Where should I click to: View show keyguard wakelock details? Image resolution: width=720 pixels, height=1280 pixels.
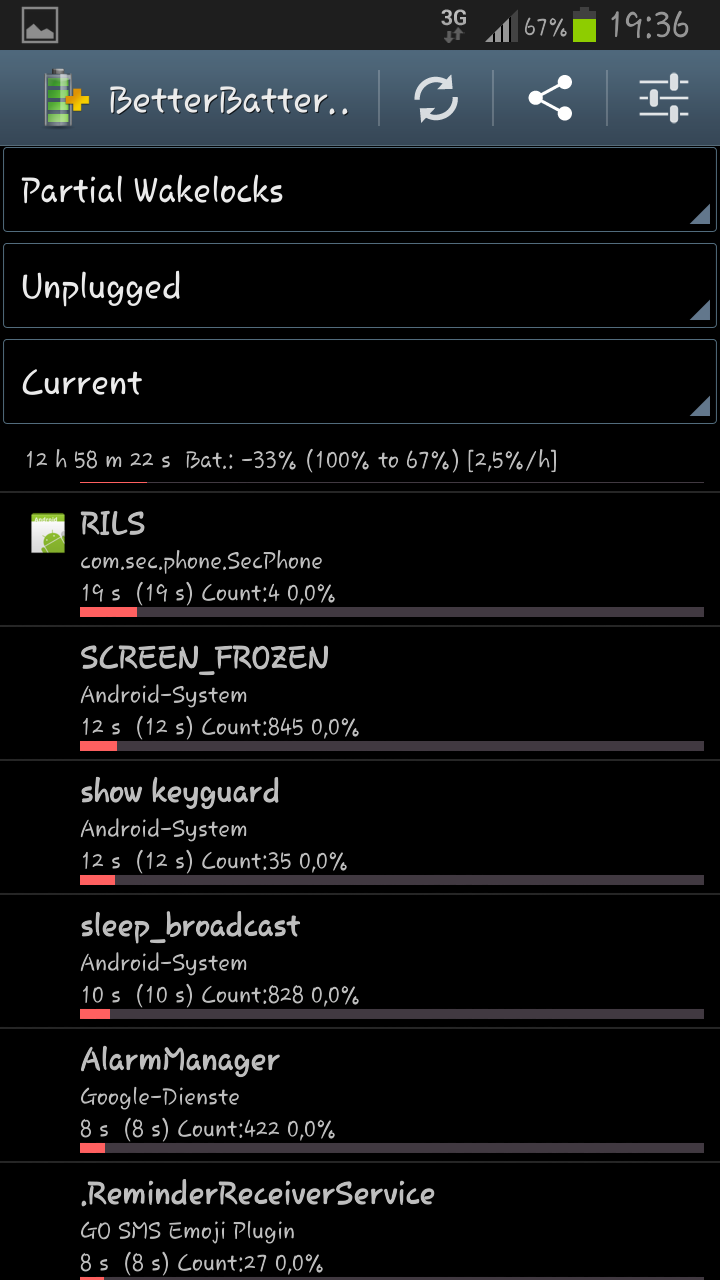tap(360, 828)
